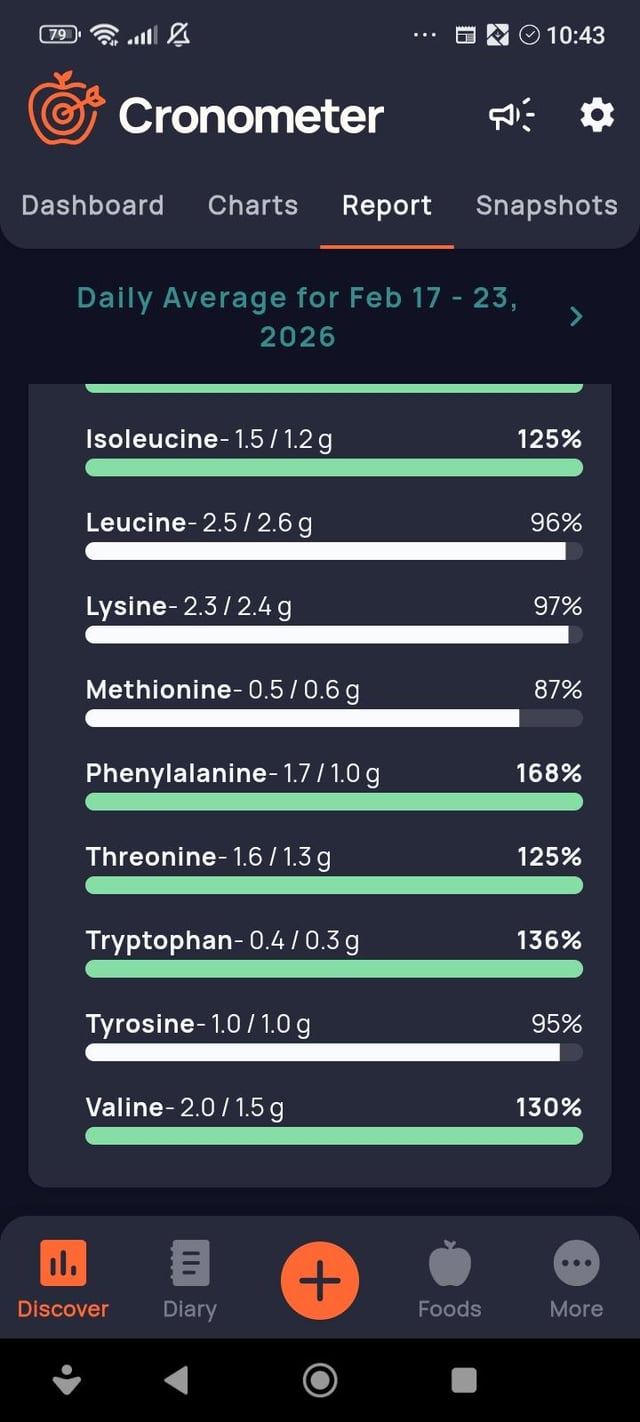Select the Report tab
Screen dimensions: 640x1422
click(x=387, y=205)
